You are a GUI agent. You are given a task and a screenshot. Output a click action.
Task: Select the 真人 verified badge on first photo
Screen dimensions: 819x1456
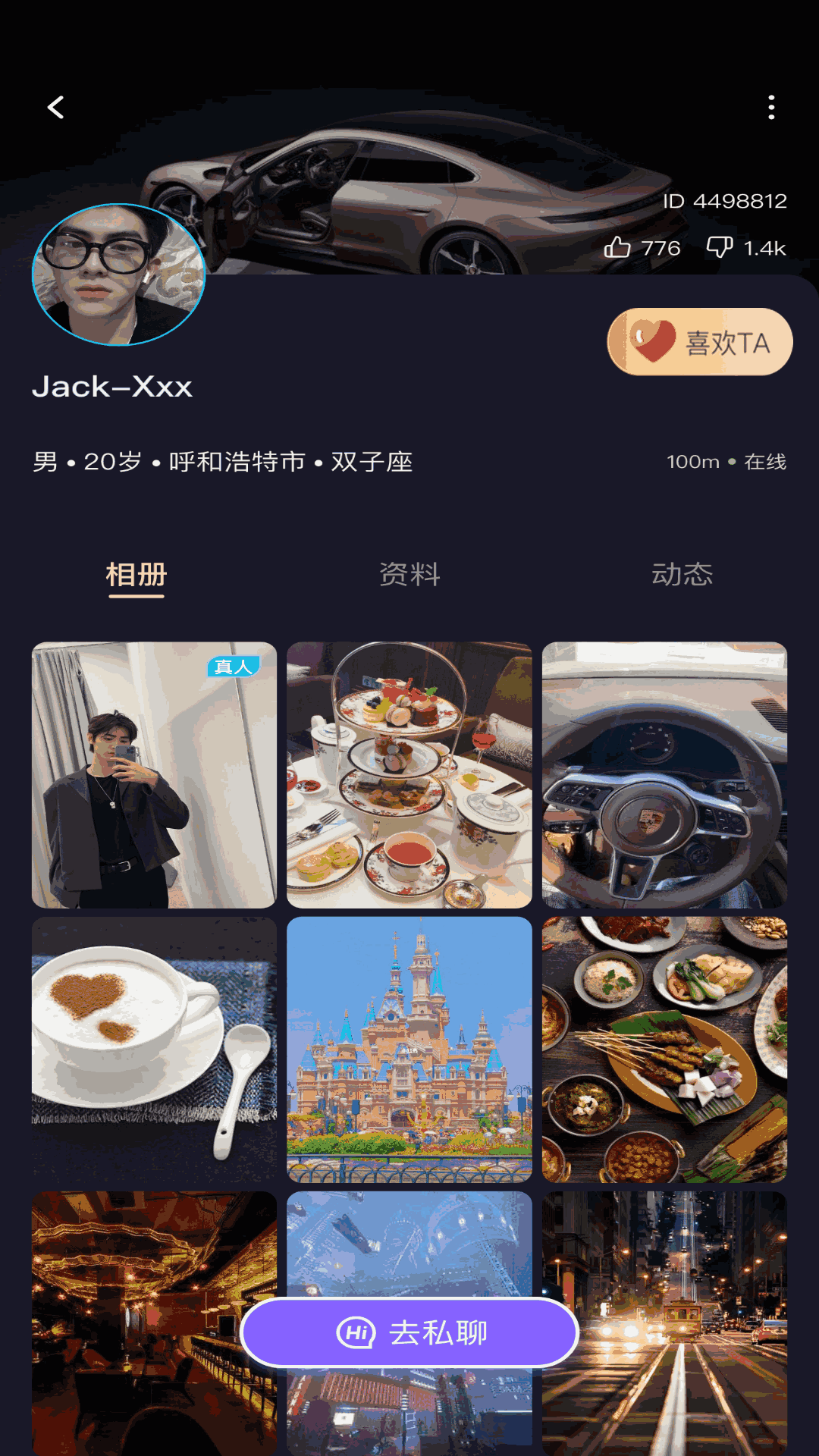(232, 666)
